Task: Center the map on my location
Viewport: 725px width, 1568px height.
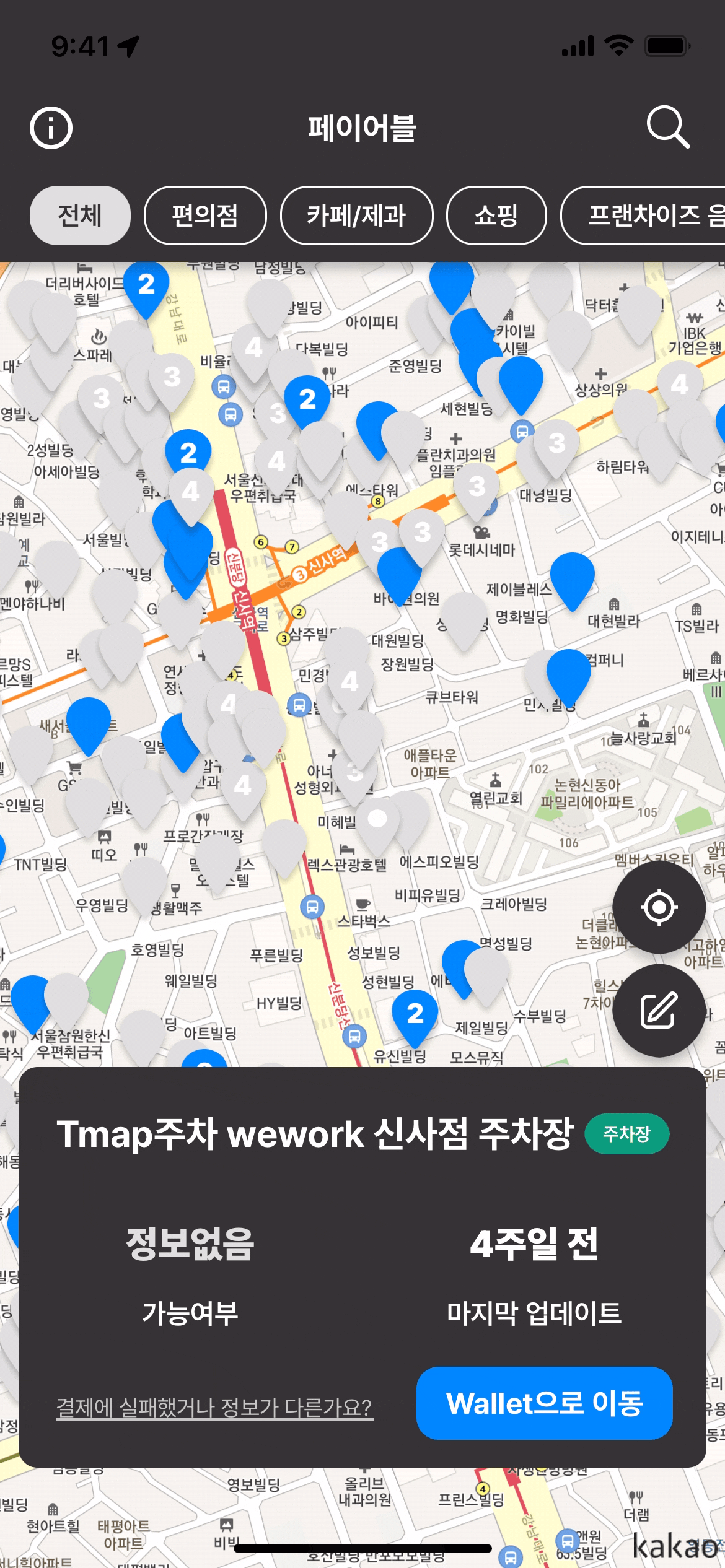Action: tap(659, 907)
